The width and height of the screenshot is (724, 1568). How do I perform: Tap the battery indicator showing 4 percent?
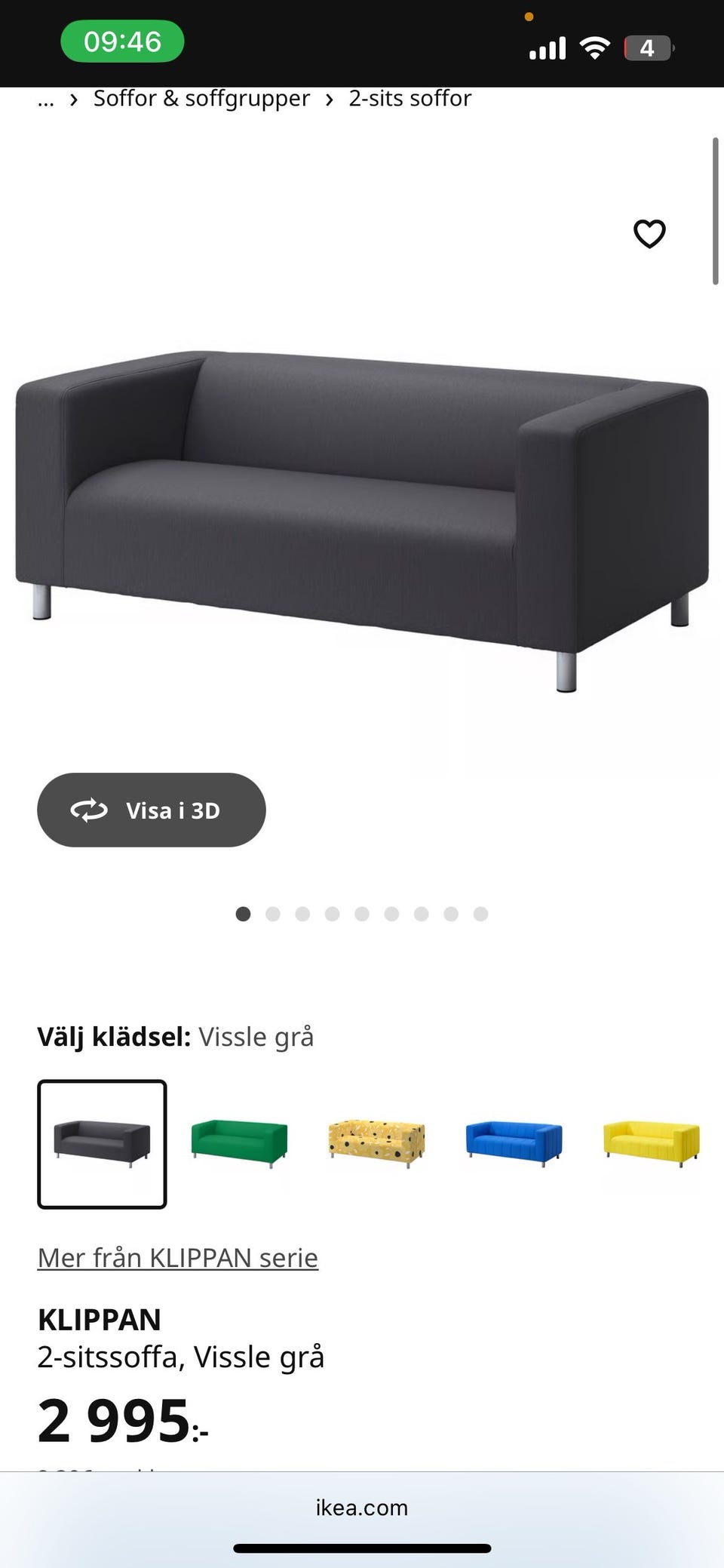click(646, 48)
